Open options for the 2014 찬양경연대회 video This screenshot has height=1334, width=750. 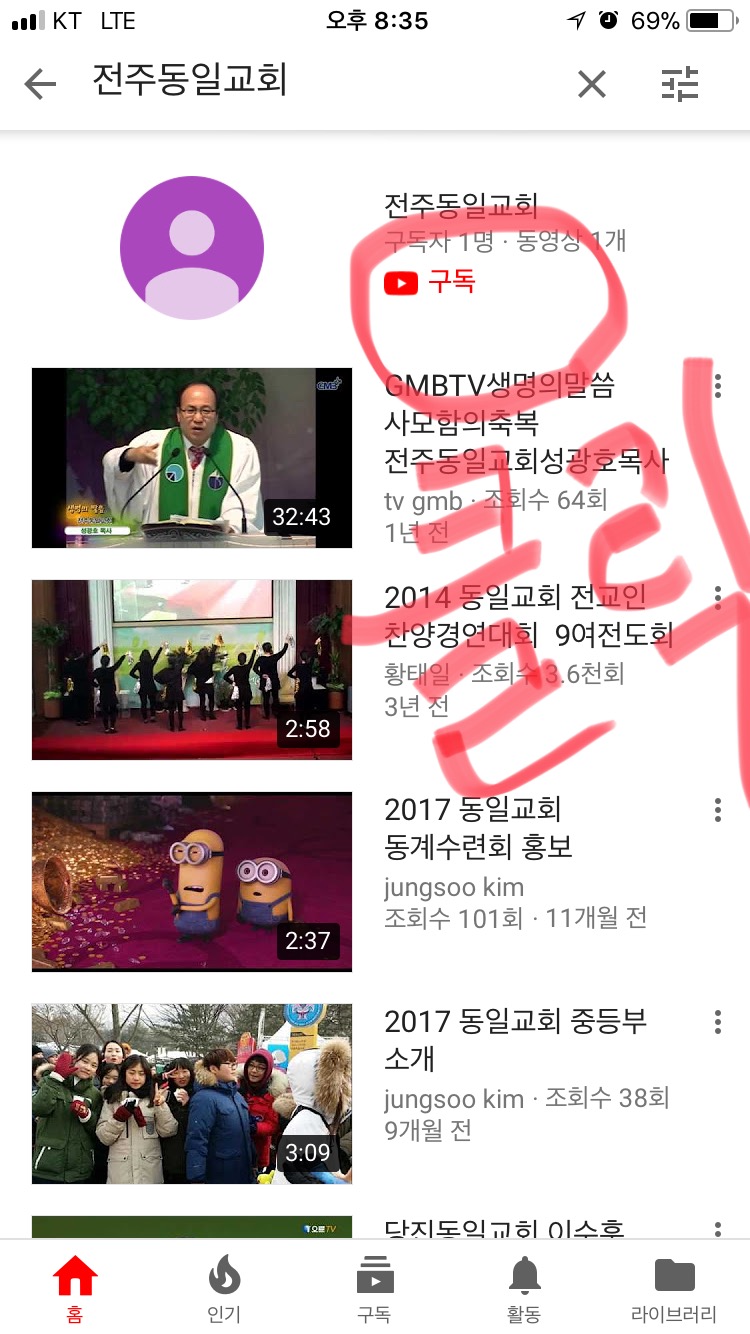[x=717, y=598]
